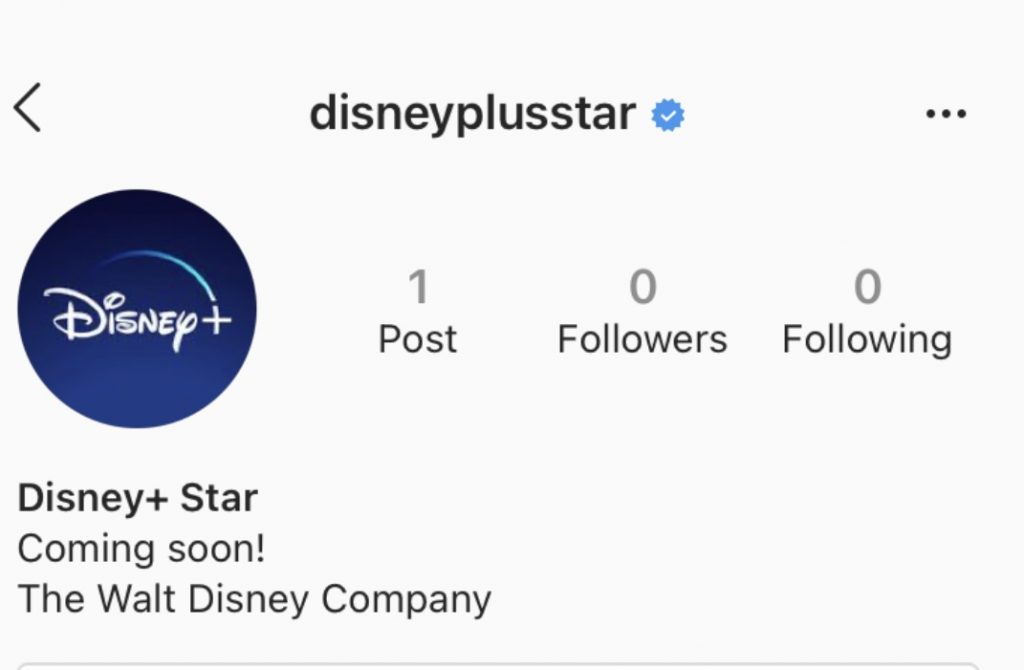View the Following list

[x=866, y=313]
